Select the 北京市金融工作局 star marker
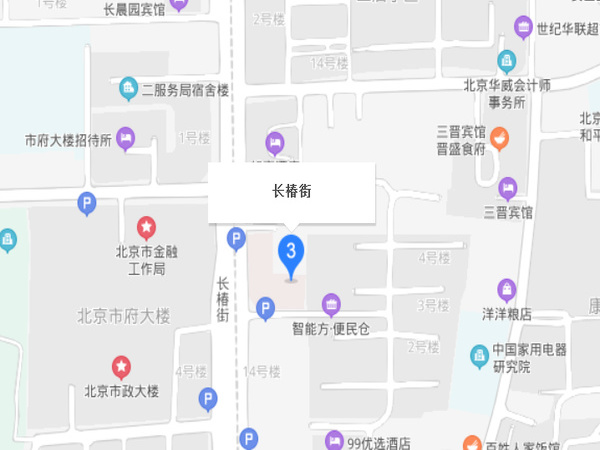Screen dimensions: 600x450 tap(146, 227)
